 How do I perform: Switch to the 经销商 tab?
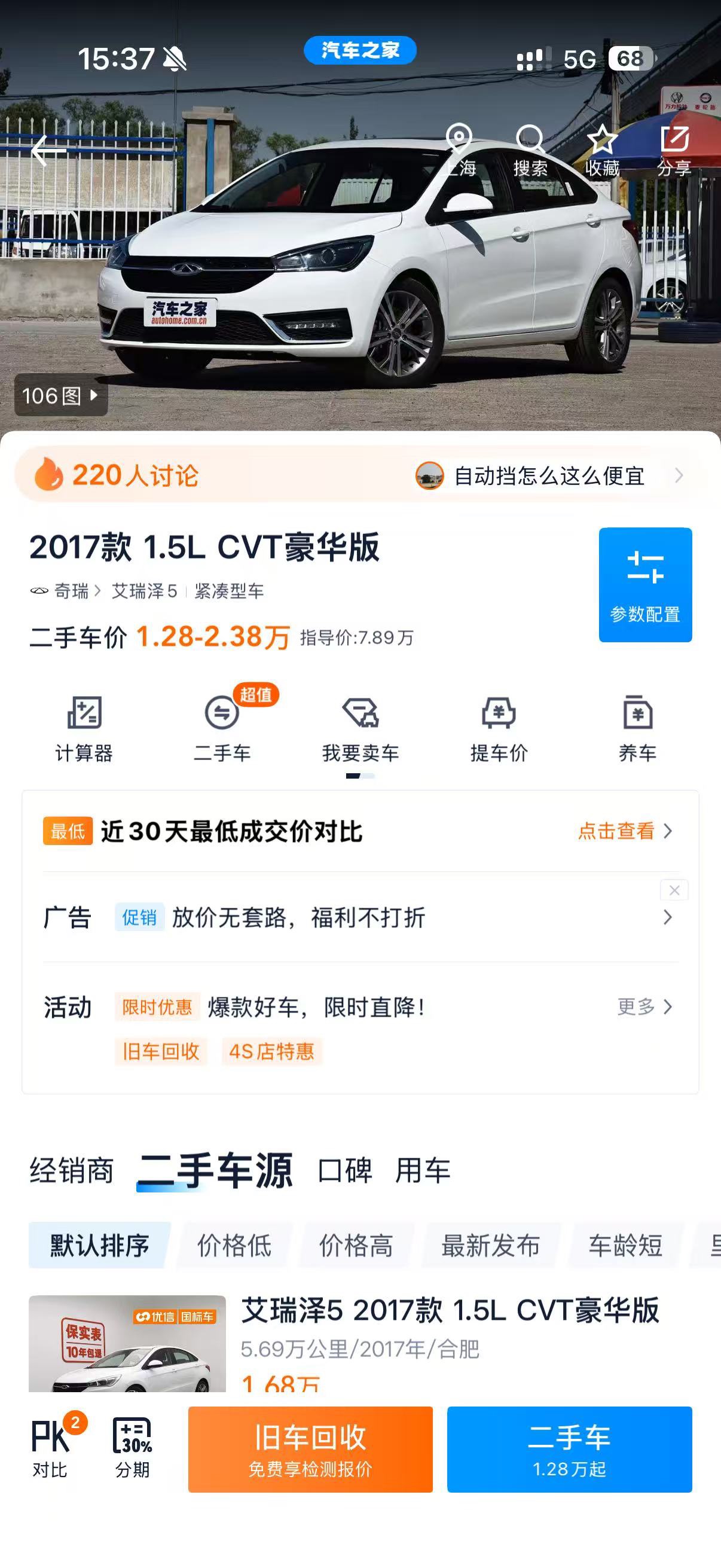72,1170
